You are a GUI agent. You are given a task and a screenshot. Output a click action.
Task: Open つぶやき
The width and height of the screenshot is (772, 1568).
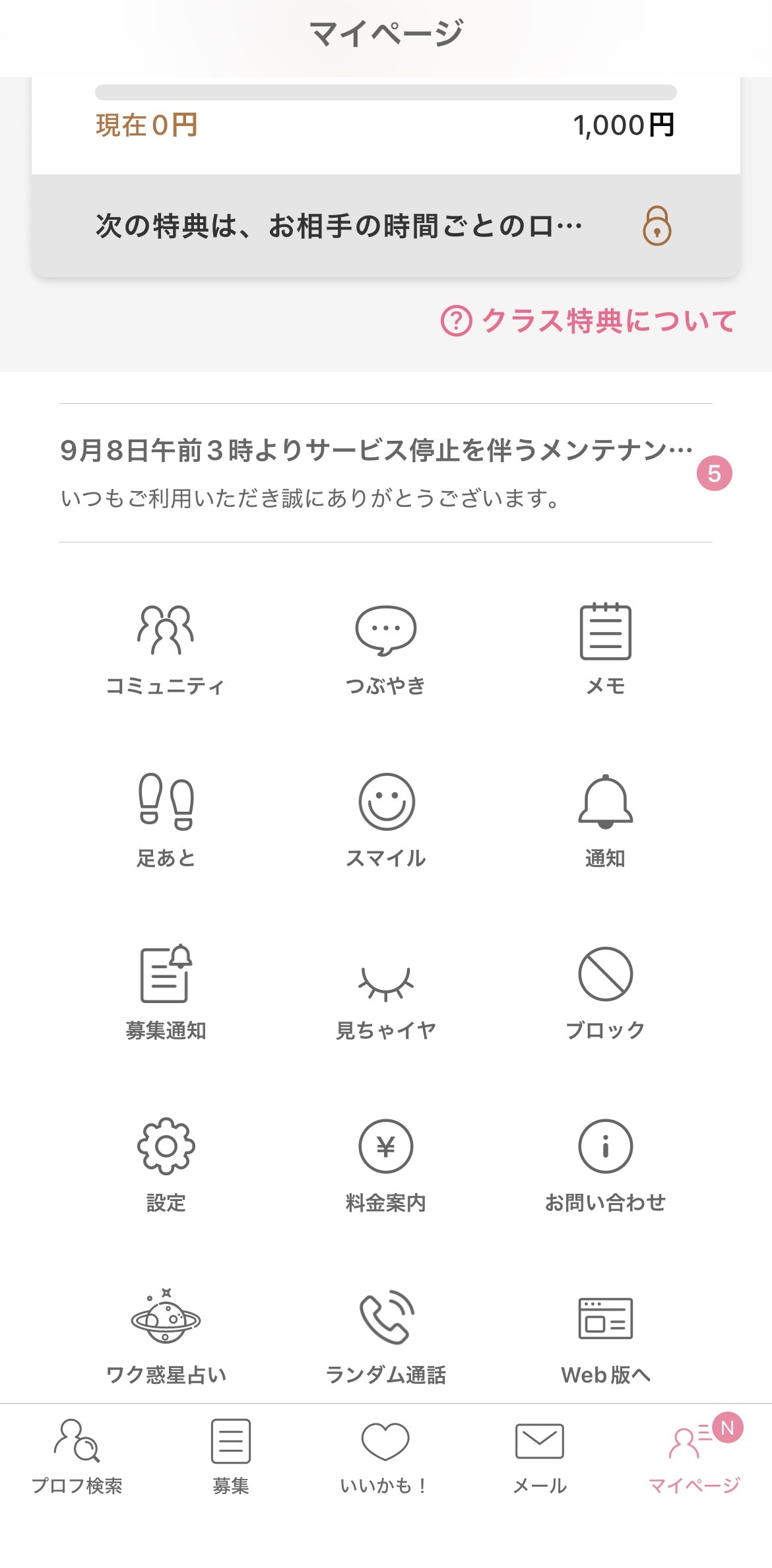coord(386,649)
